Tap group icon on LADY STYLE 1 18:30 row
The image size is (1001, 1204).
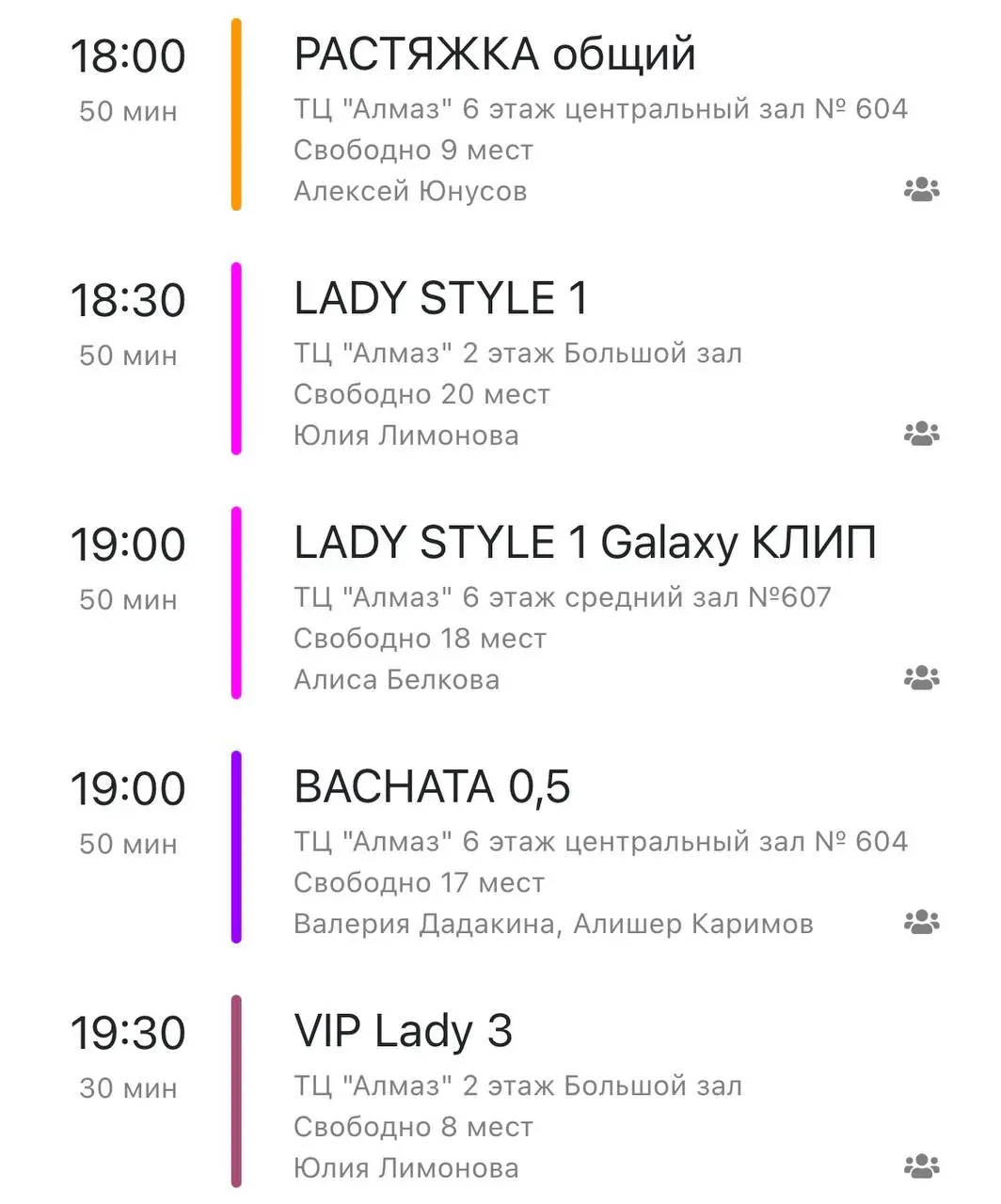point(921,434)
